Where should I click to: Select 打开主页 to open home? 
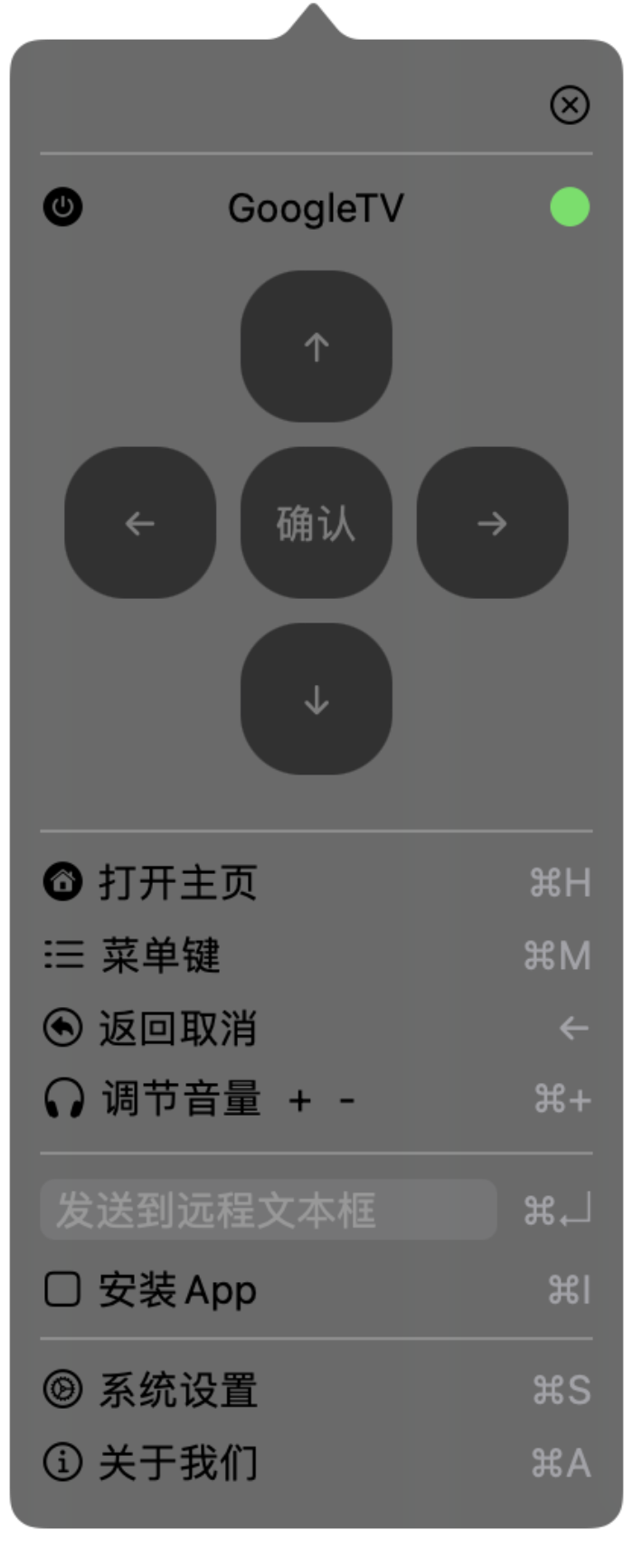click(x=178, y=883)
